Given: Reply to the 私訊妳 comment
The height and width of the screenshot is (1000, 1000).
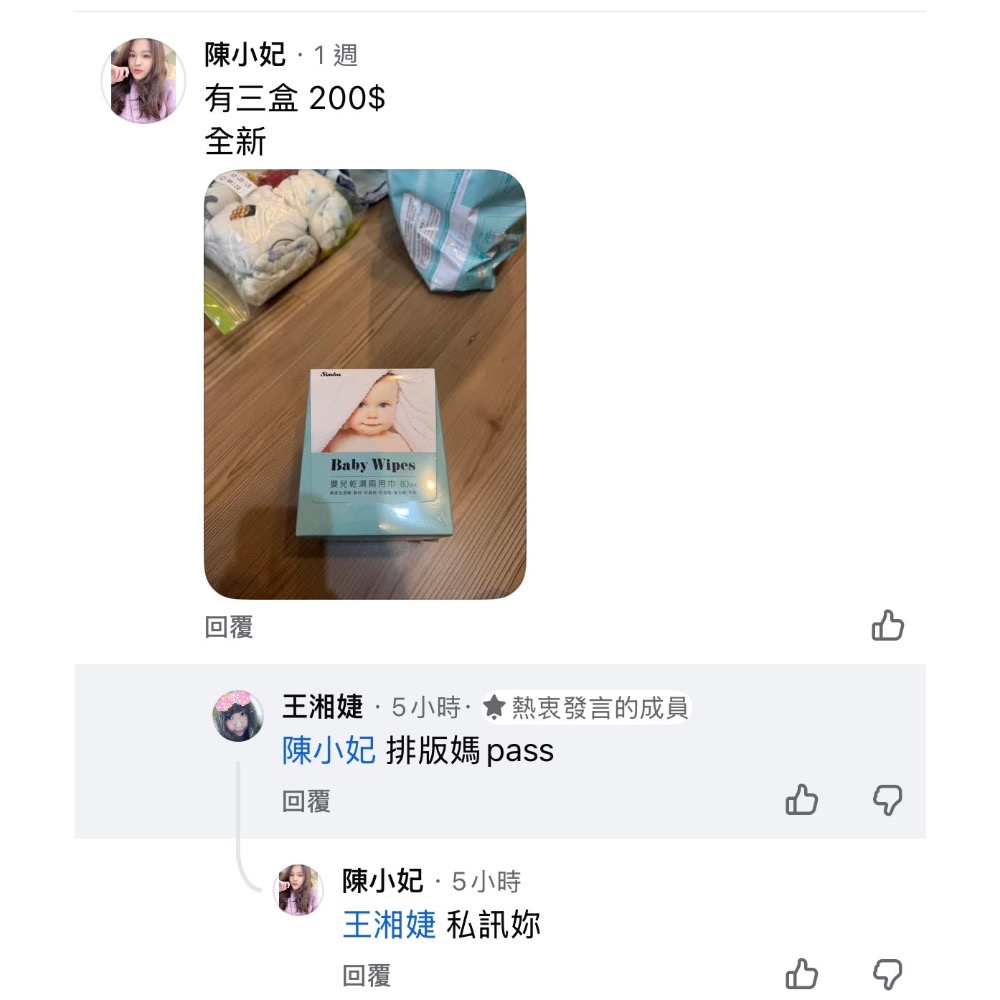Looking at the screenshot, I should (x=366, y=975).
